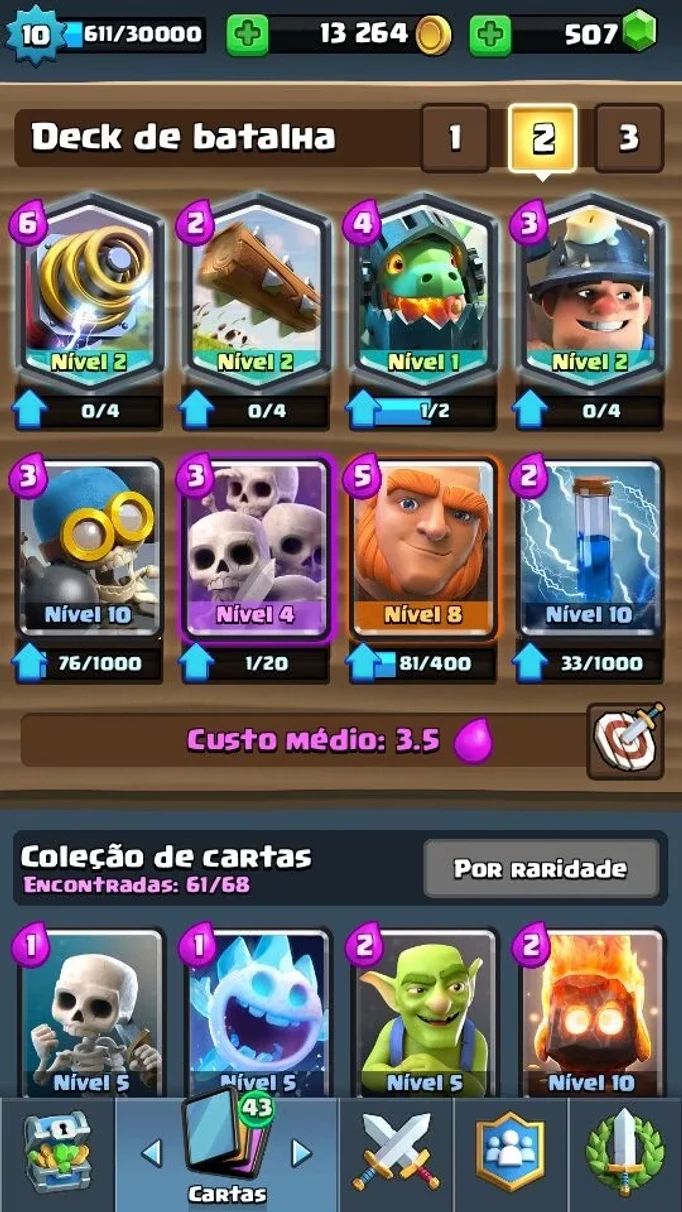Open the Giant card at Nível 8

click(x=422, y=548)
